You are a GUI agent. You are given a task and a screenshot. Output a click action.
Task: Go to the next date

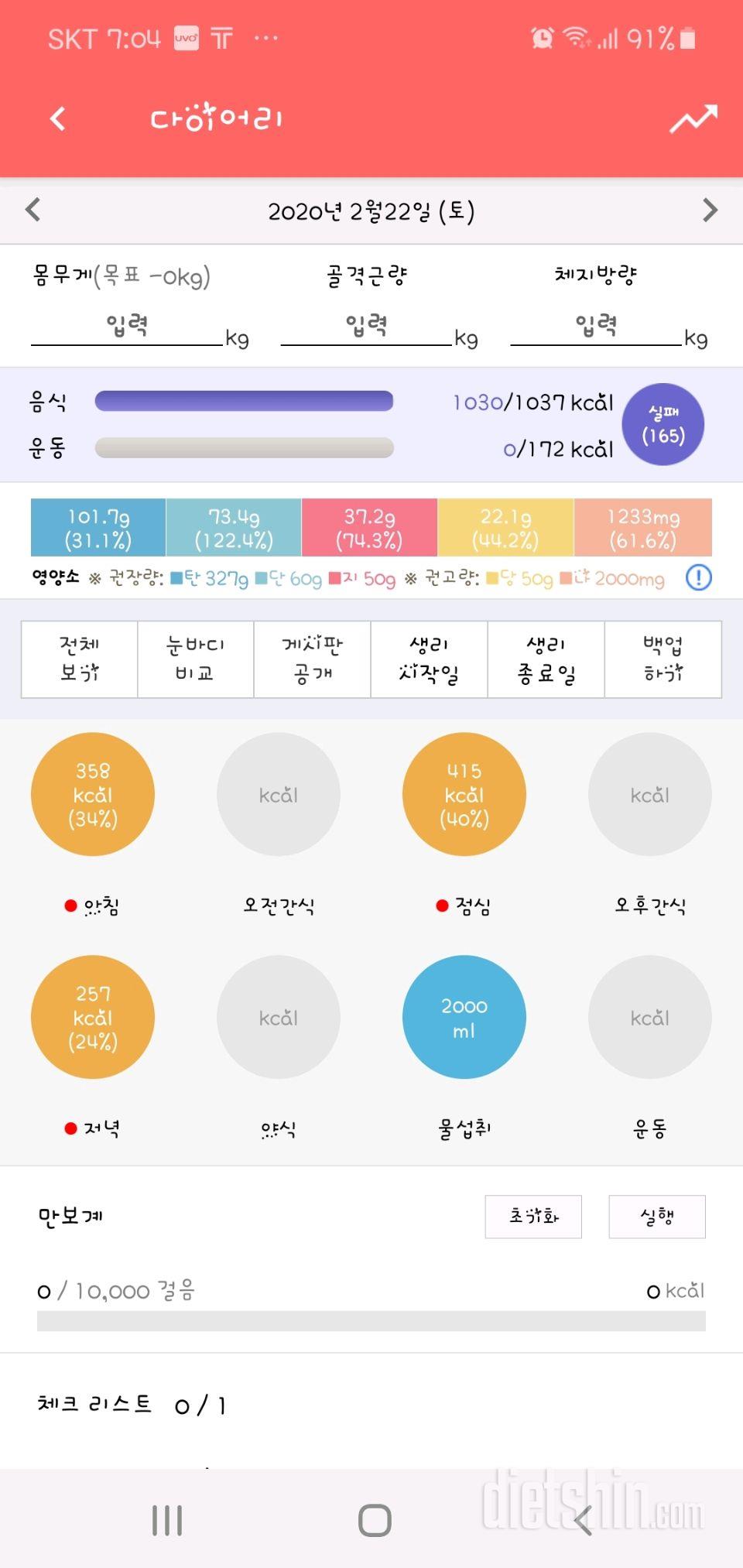point(709,210)
